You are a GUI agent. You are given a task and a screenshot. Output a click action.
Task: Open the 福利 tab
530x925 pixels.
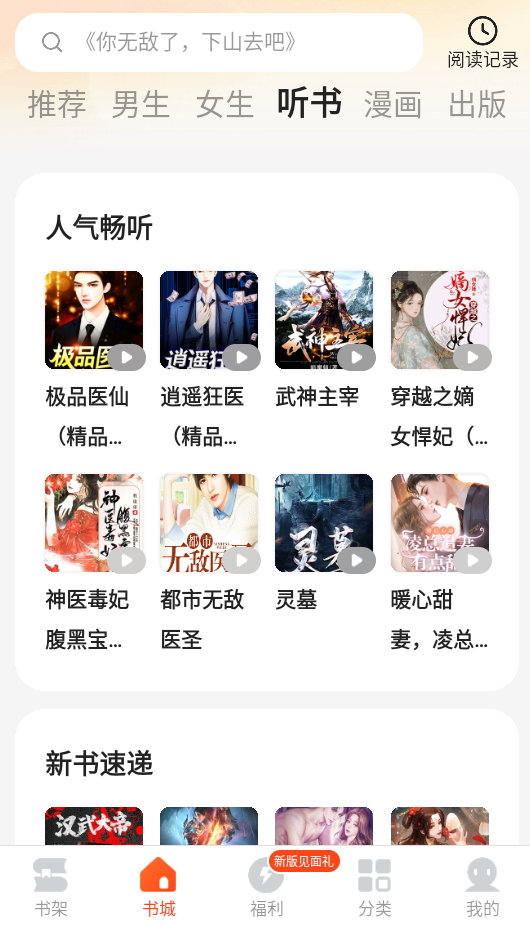coord(267,887)
